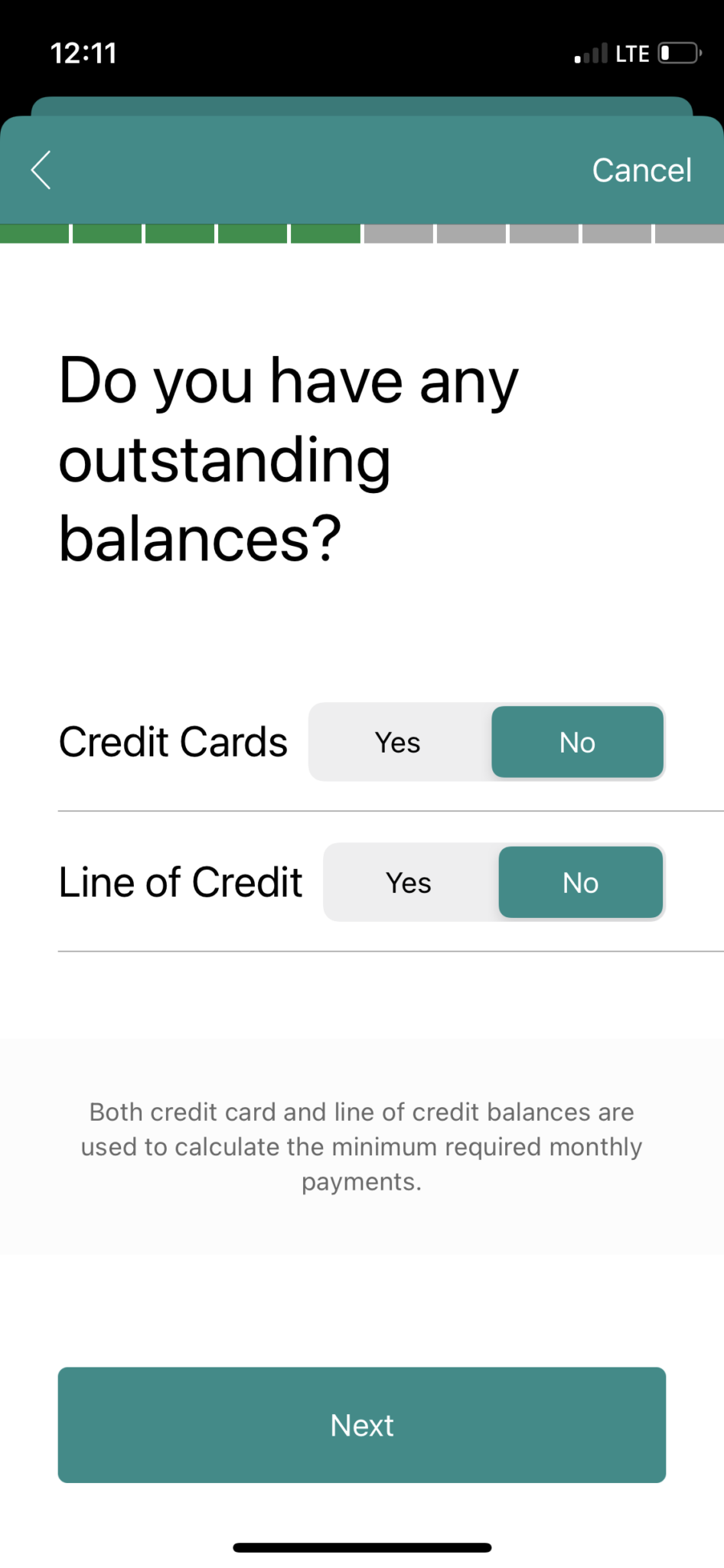Choose No for Line of Credit
This screenshot has height=1568, width=724.
tap(580, 882)
